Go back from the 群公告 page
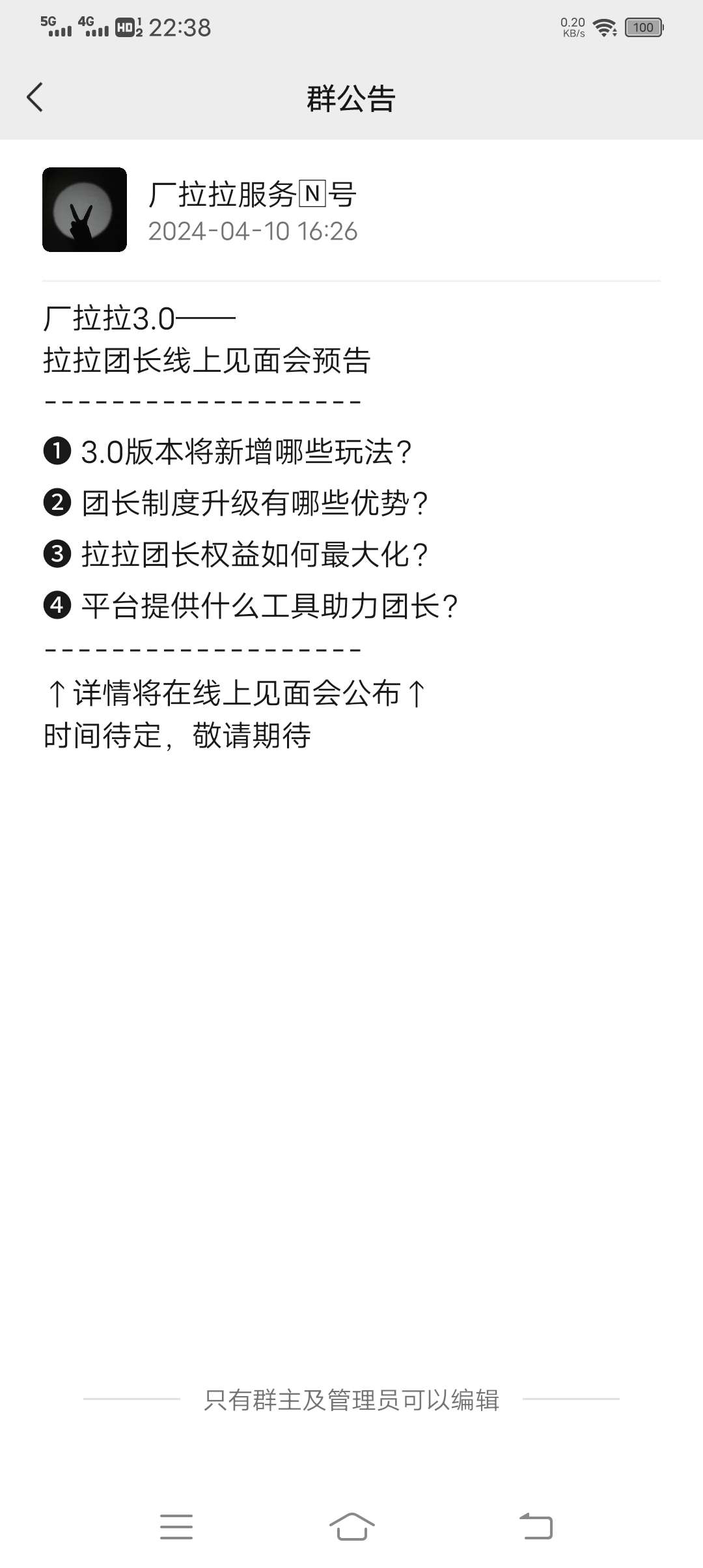 34,98
